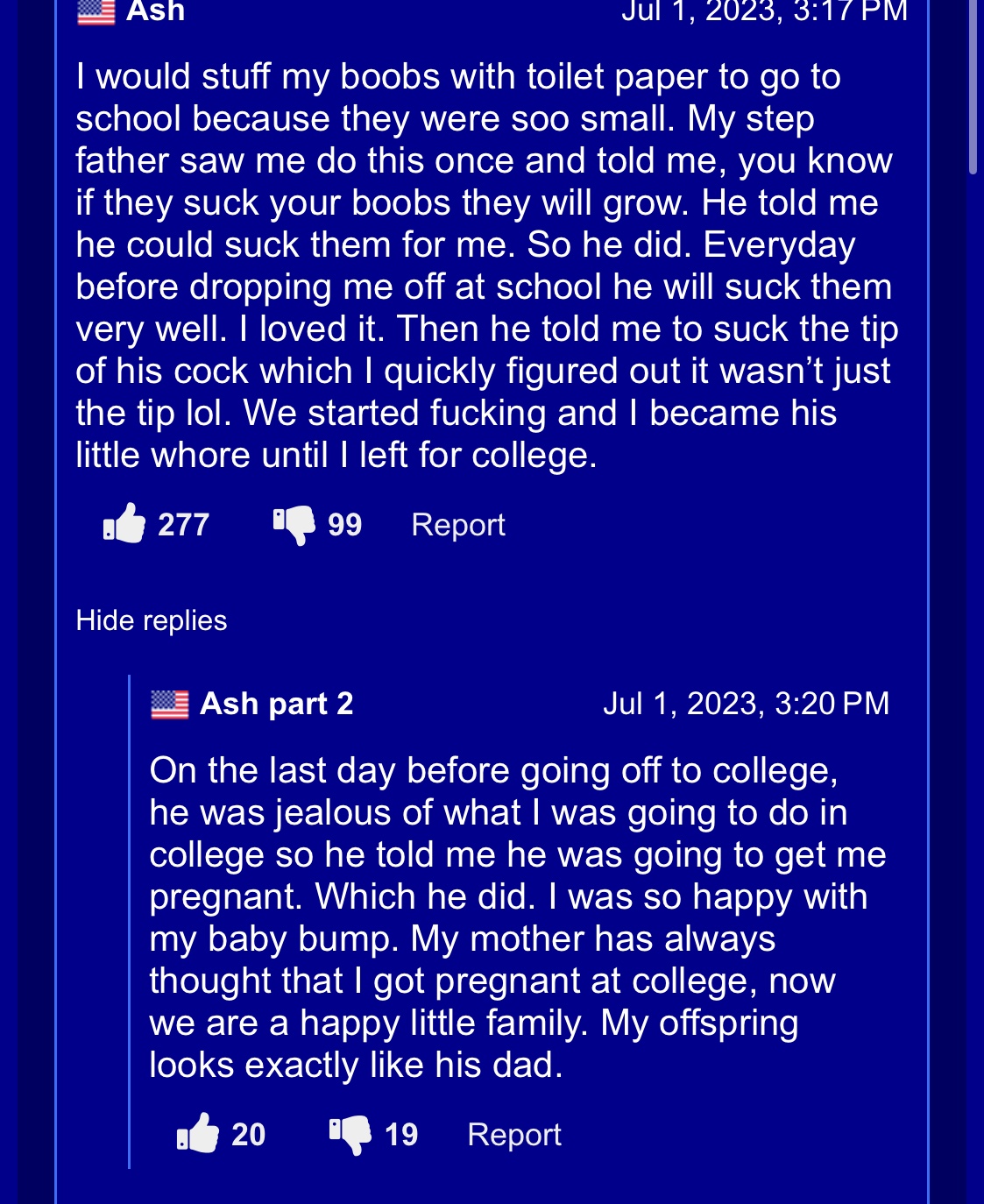Tap thumbs down on Ash part 2's reply

pyautogui.click(x=351, y=1135)
